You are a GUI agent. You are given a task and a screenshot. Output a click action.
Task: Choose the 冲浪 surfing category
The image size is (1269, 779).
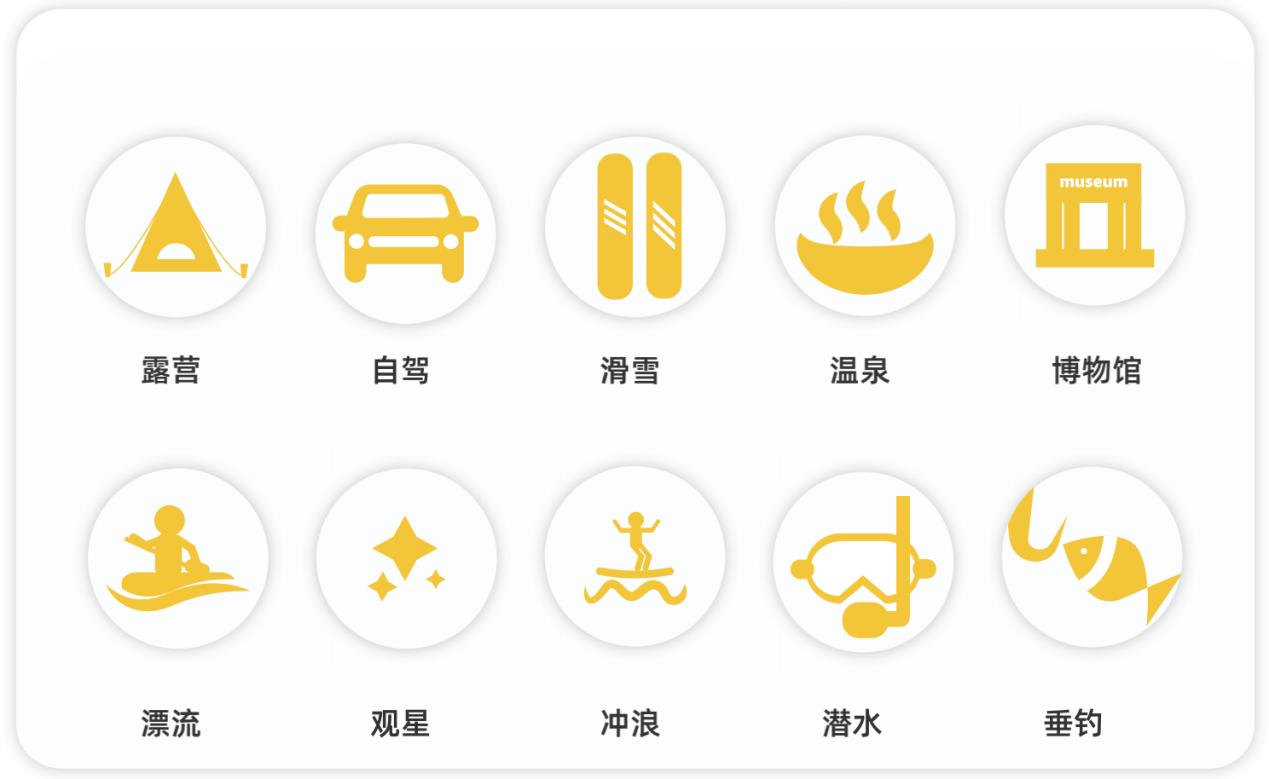click(x=634, y=556)
